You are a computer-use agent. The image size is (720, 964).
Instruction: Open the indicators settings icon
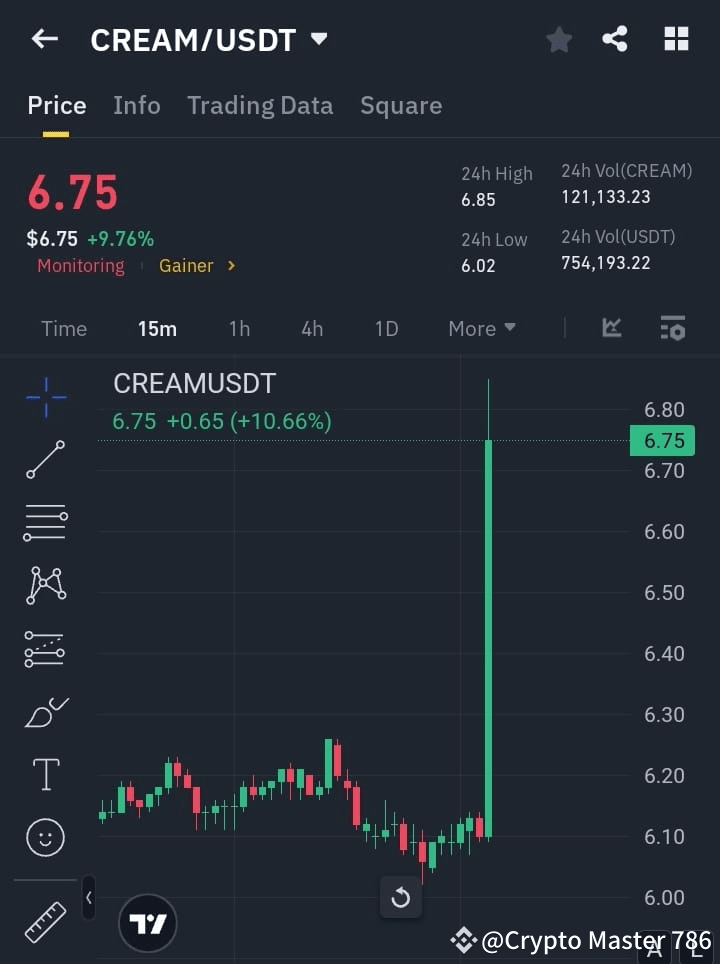tap(672, 328)
